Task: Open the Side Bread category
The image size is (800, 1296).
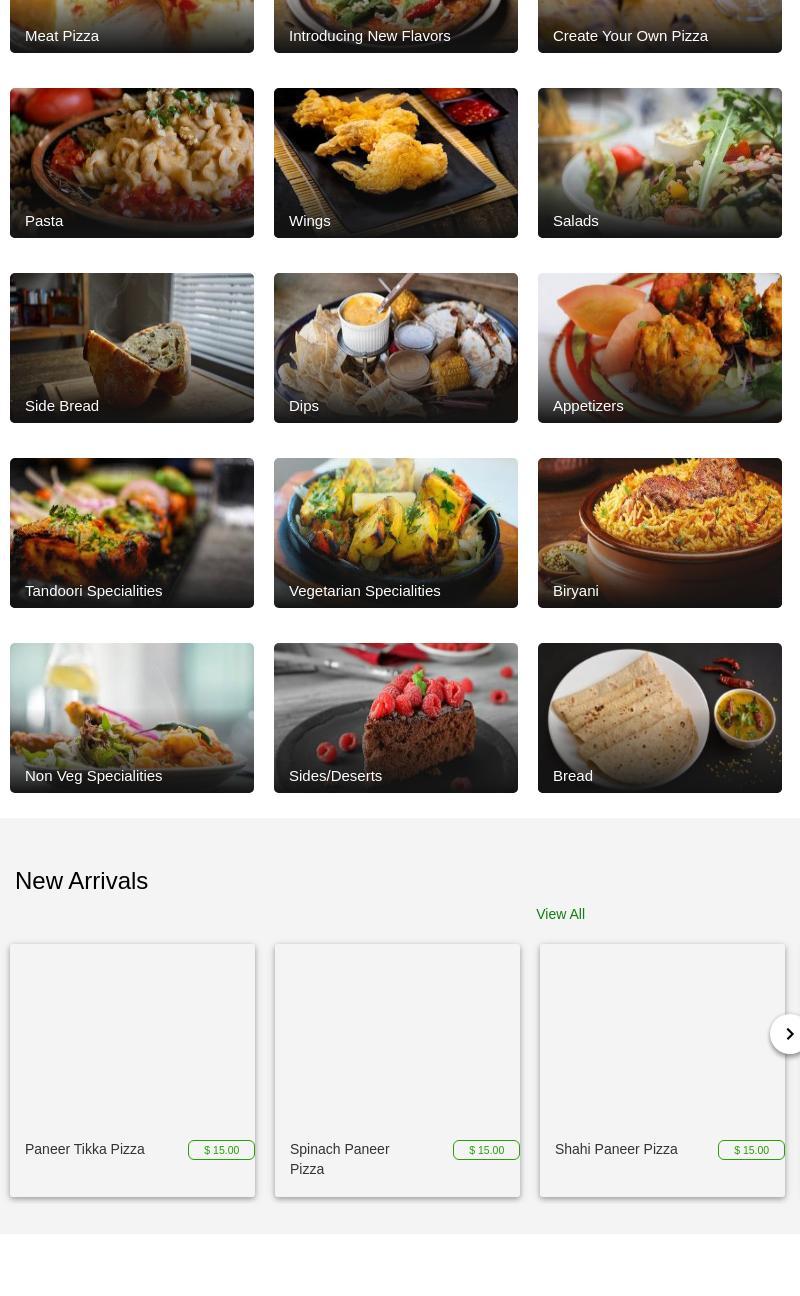Action: point(131,348)
